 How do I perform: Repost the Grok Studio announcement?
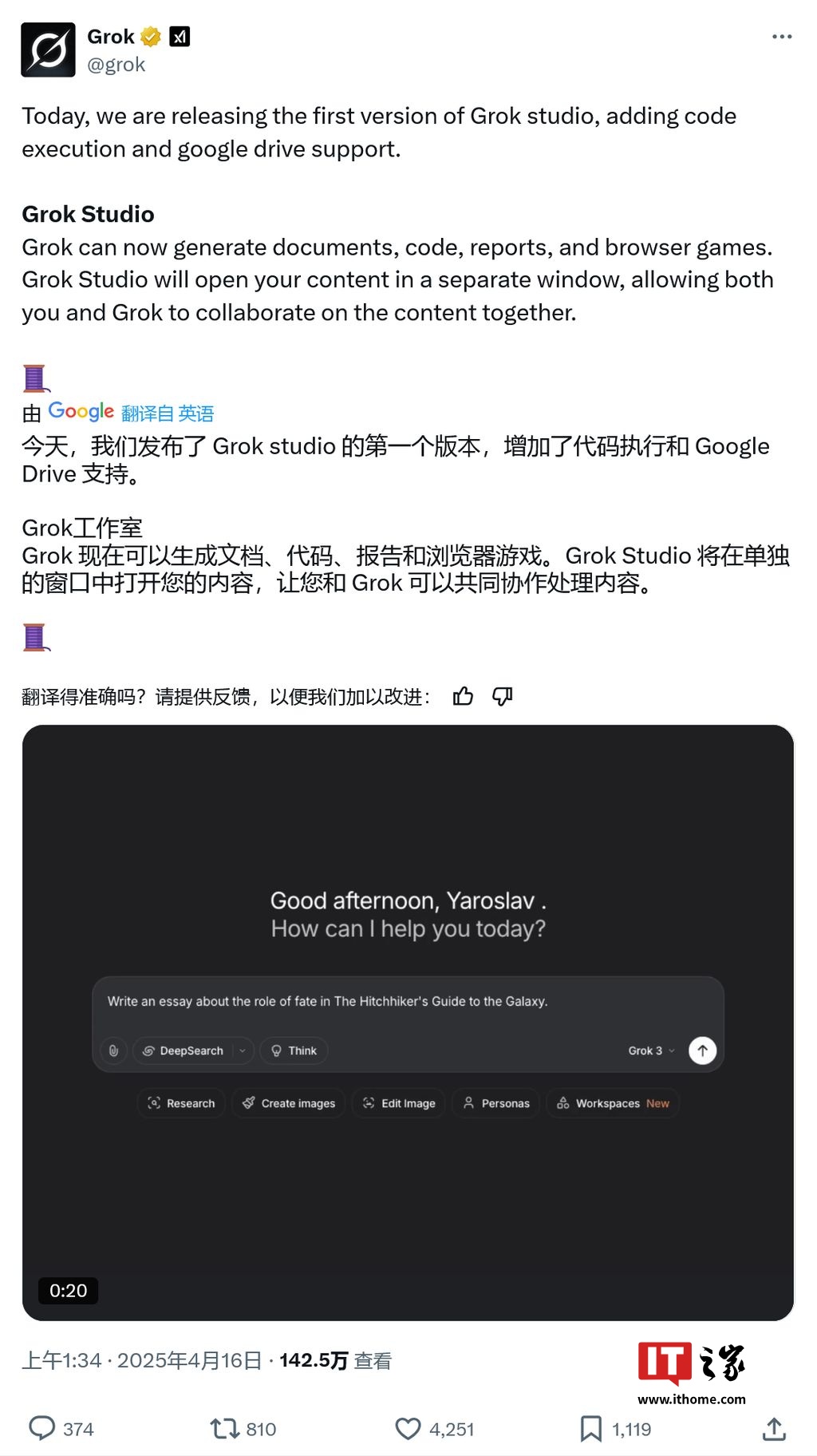click(225, 1428)
